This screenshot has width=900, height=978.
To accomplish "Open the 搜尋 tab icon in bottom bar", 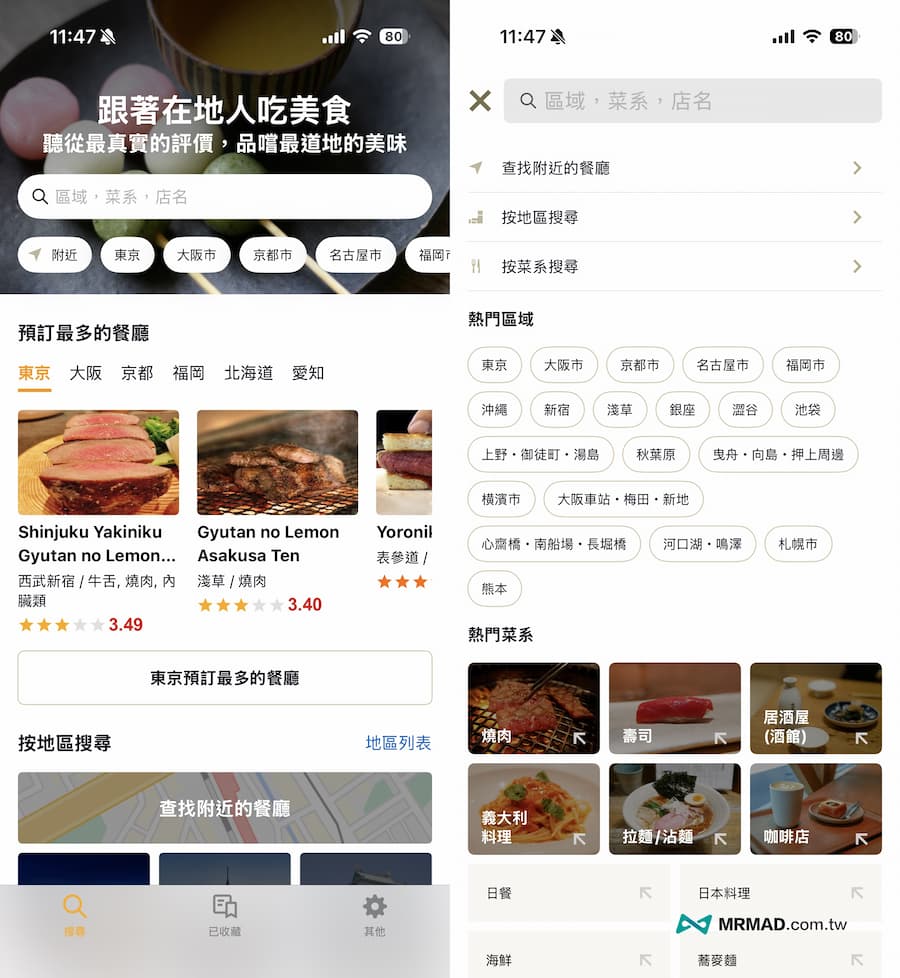I will (x=75, y=908).
